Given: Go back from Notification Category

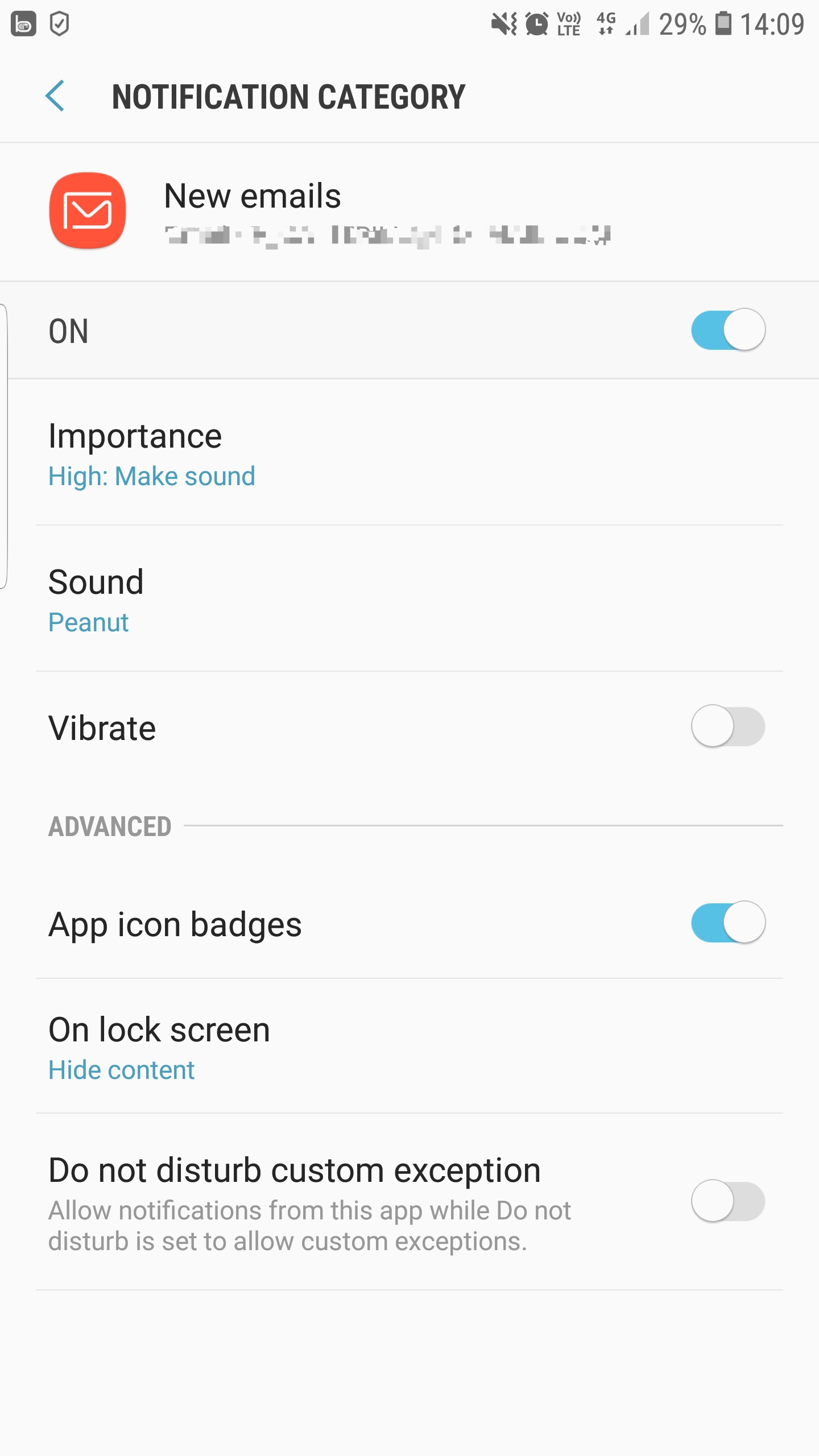Looking at the screenshot, I should point(56,97).
